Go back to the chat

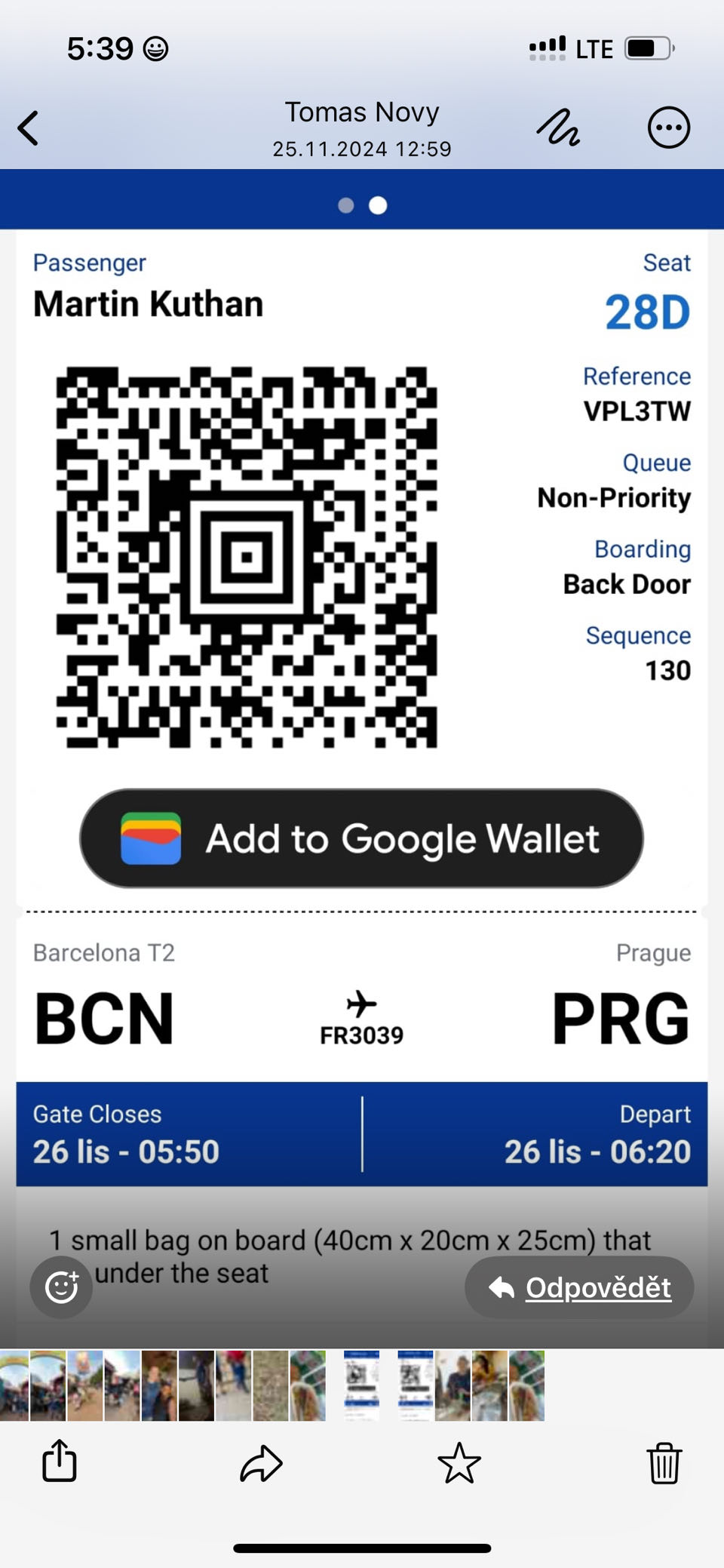pyautogui.click(x=29, y=128)
